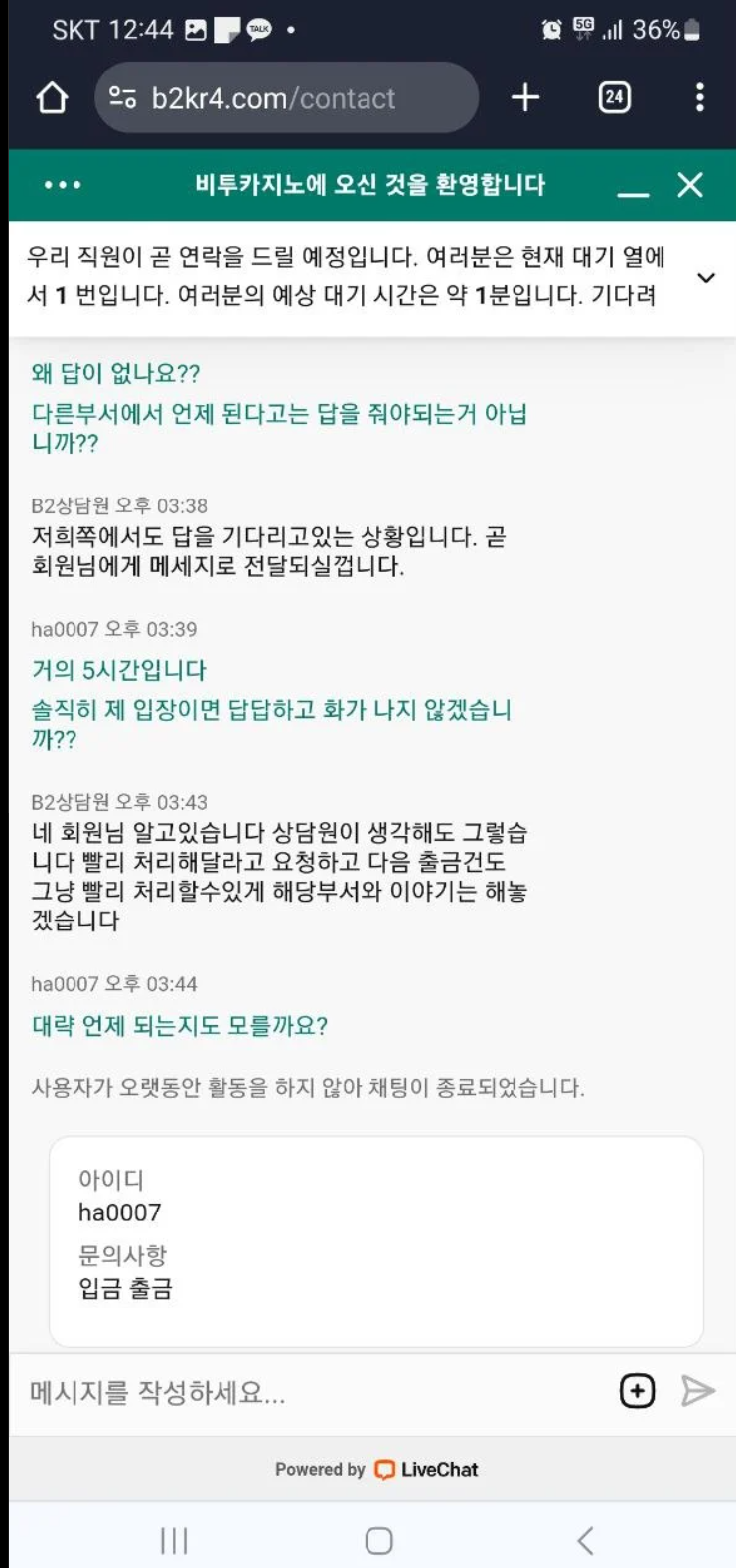The image size is (736, 1568).
Task: Open the LiveChat powered-by link
Action: (x=377, y=1470)
